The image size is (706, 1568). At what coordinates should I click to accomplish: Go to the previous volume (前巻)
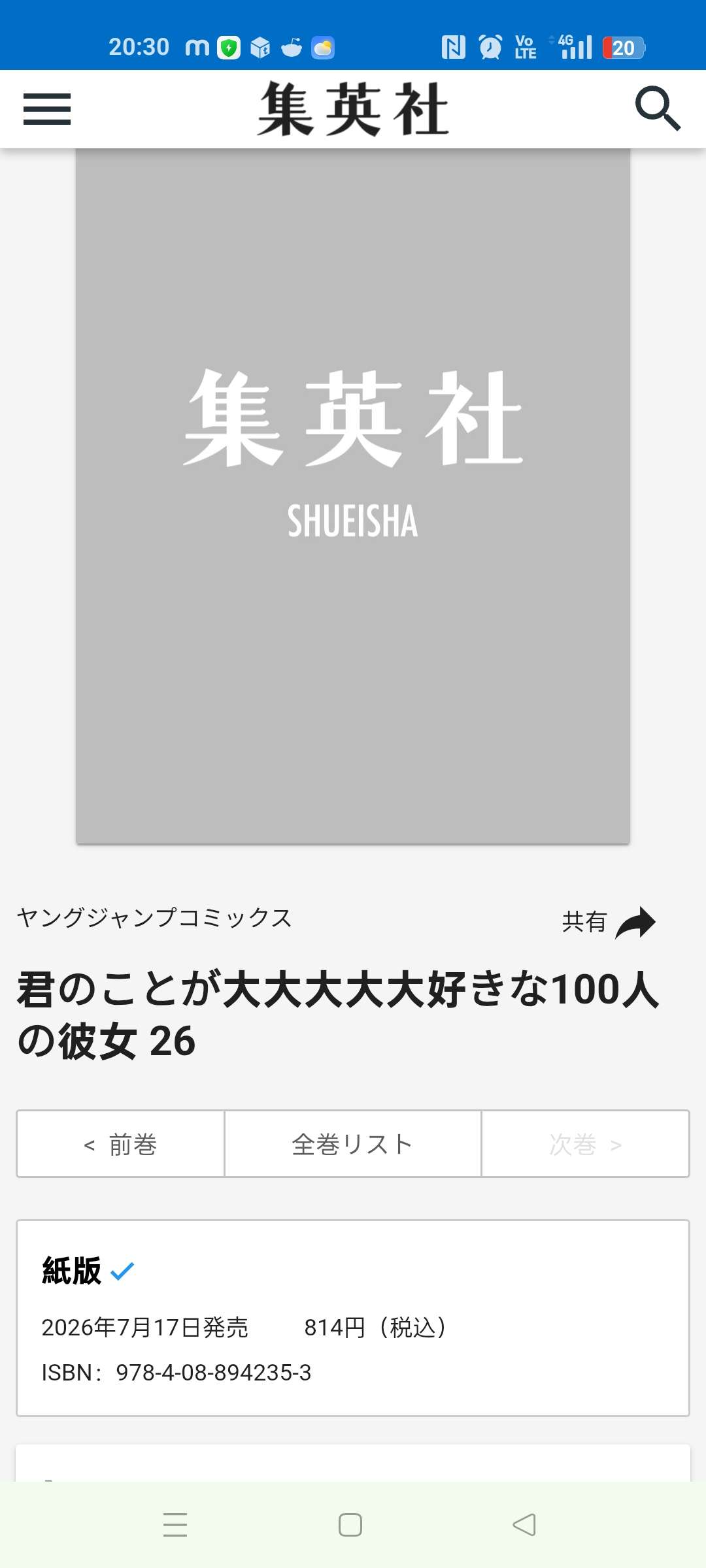pos(121,1144)
